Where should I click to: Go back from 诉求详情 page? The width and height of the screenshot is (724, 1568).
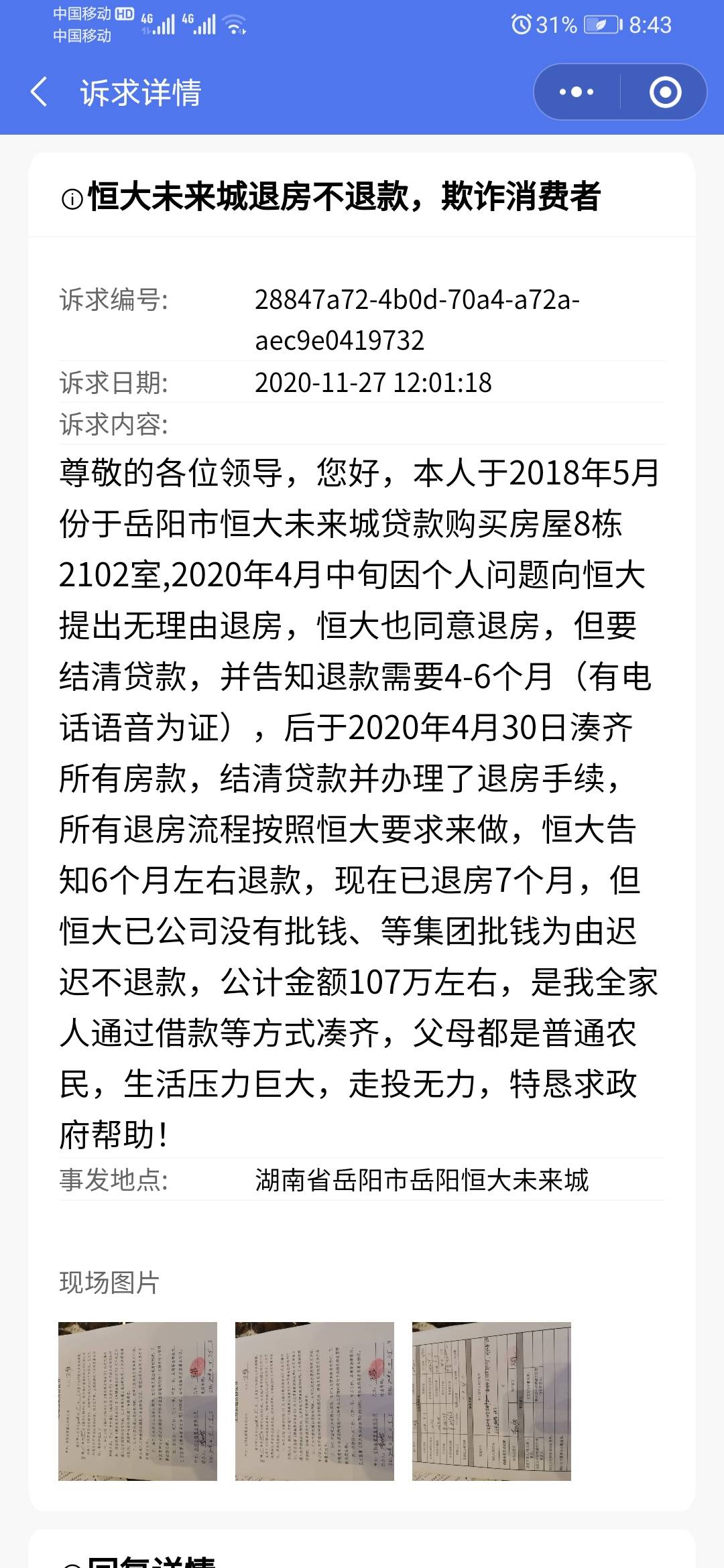(x=40, y=92)
